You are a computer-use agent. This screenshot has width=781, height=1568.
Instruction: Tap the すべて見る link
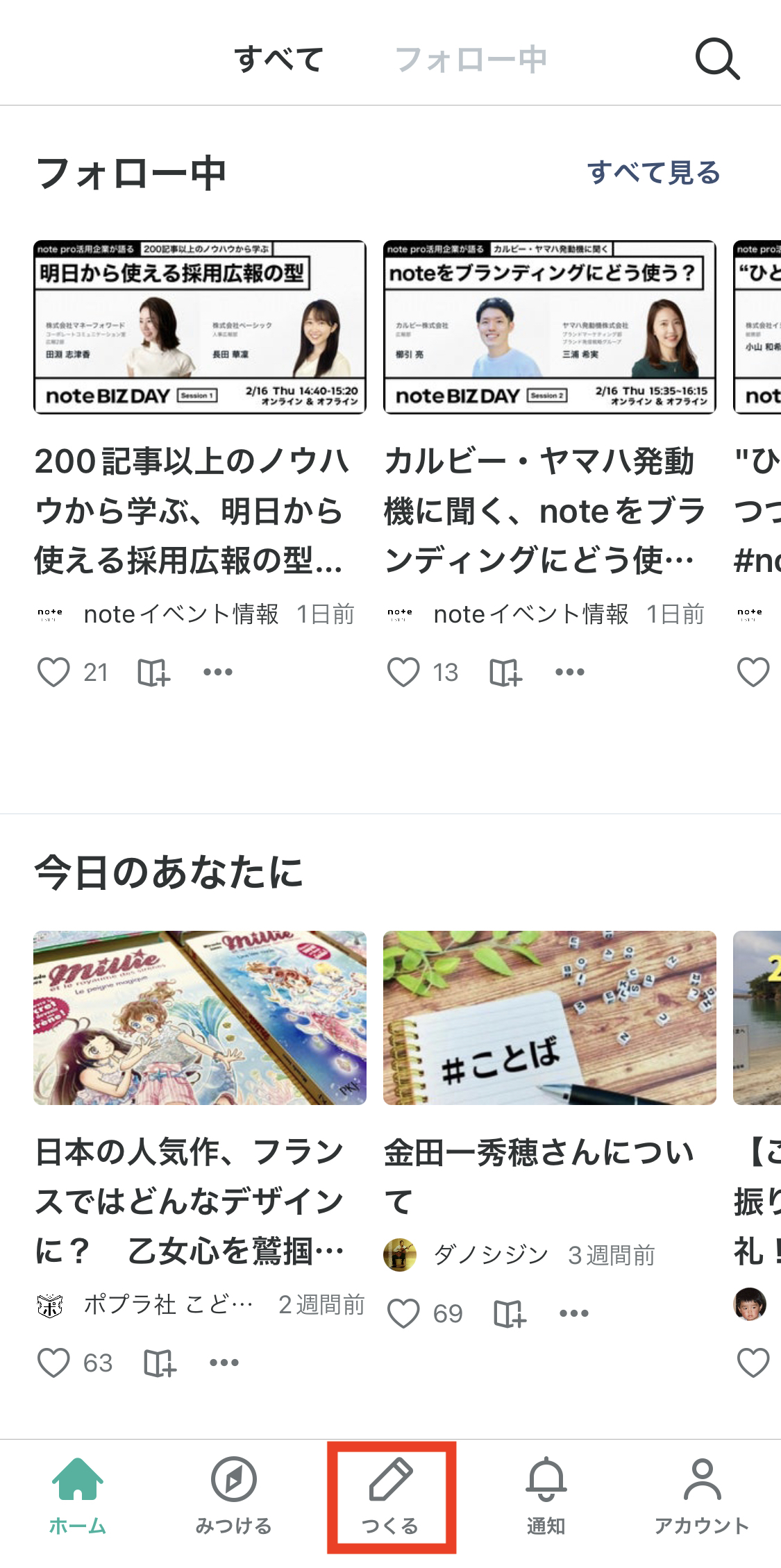[653, 173]
